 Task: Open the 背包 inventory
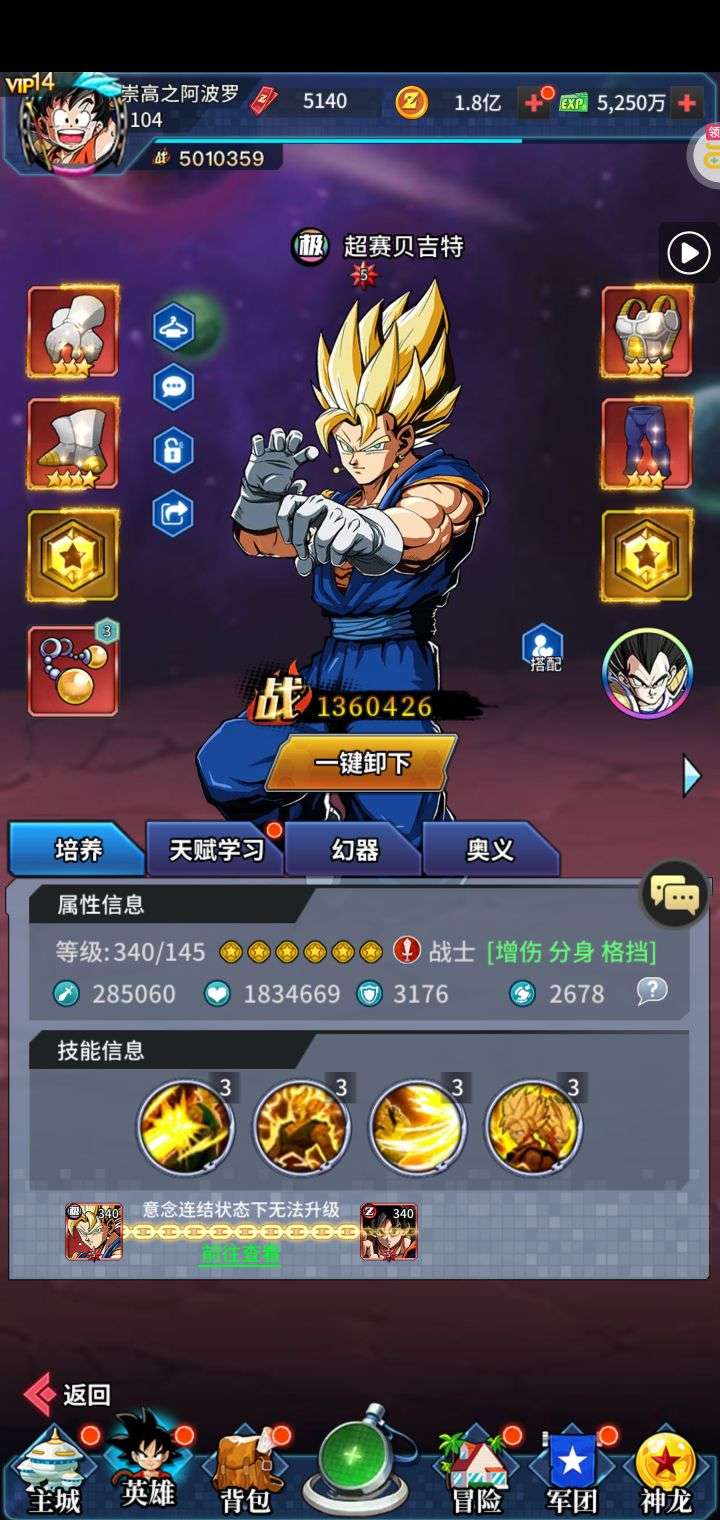(244, 1472)
